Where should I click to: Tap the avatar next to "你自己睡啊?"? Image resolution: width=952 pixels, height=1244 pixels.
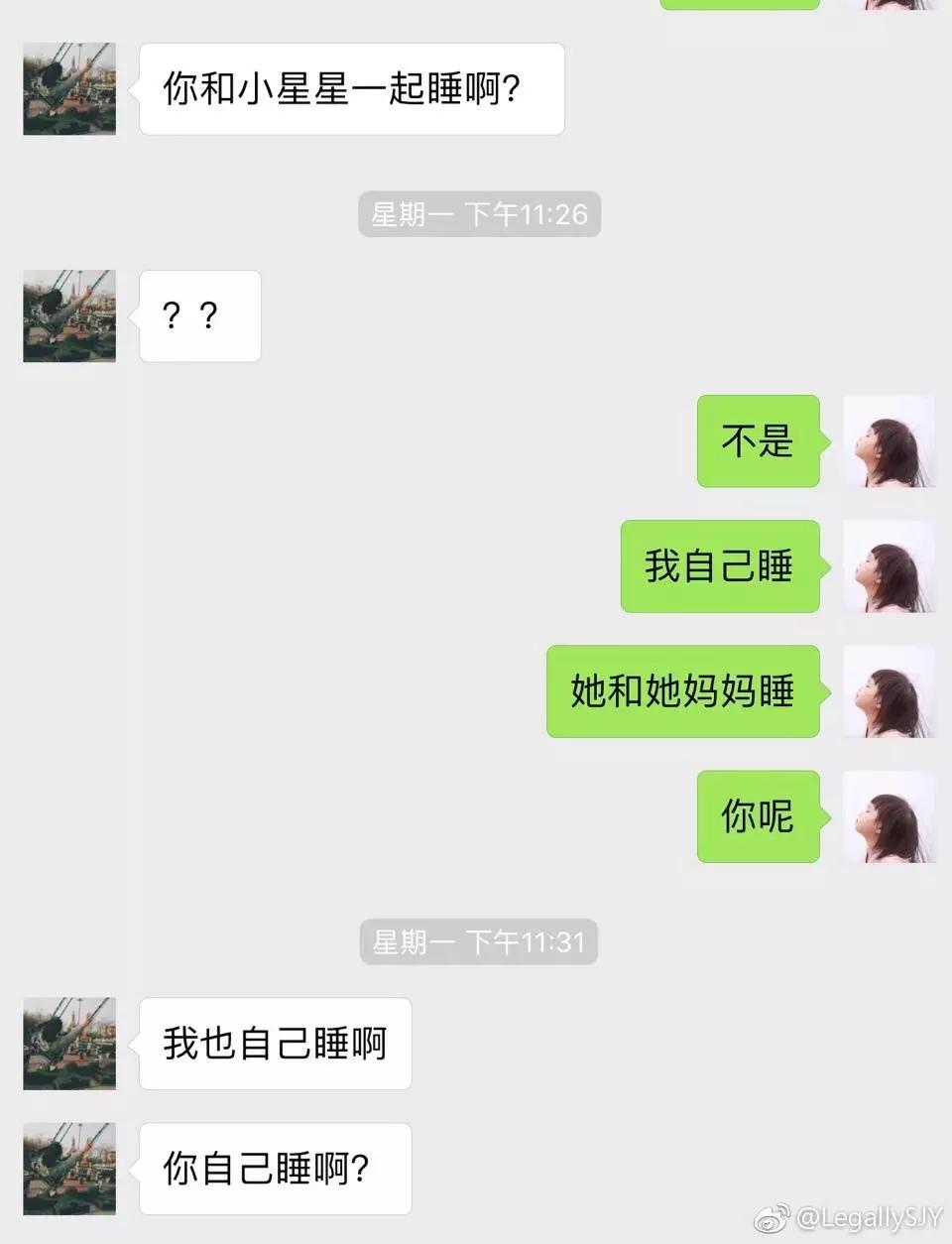[69, 1169]
